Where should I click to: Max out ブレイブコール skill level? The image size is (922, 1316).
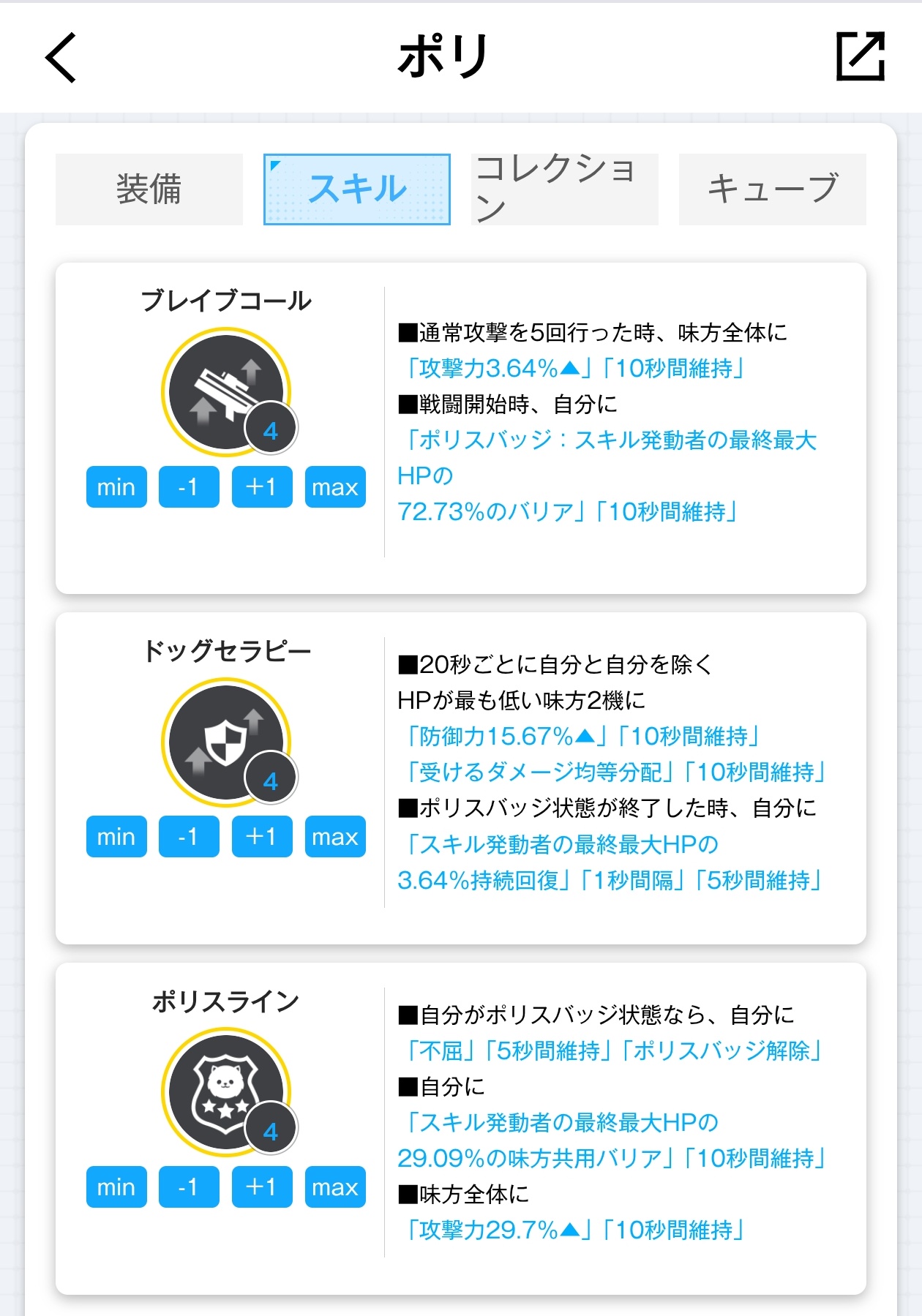(x=334, y=487)
